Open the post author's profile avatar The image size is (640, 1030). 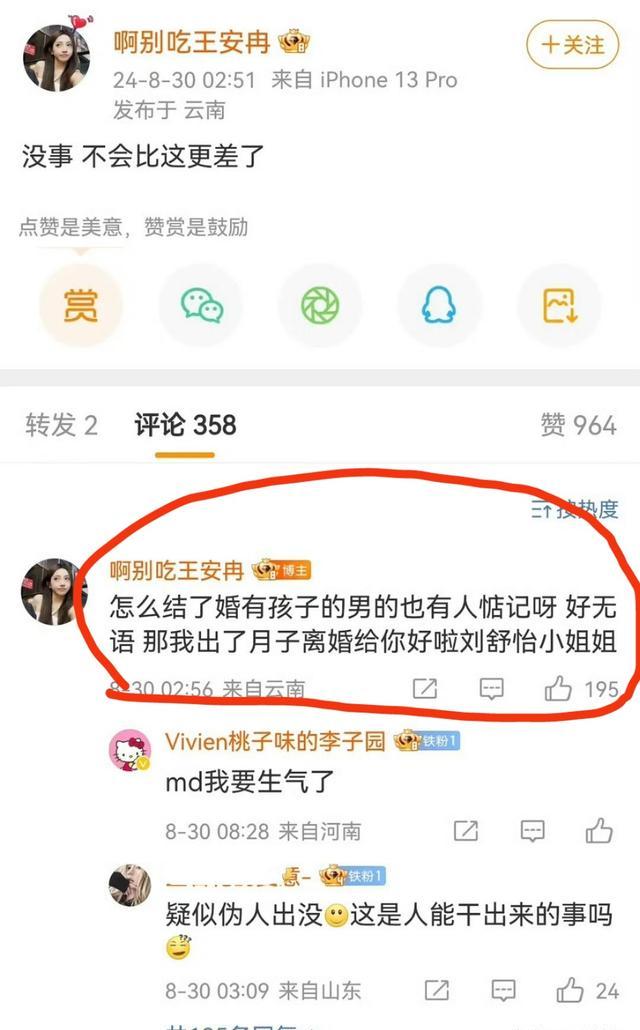coord(57,57)
